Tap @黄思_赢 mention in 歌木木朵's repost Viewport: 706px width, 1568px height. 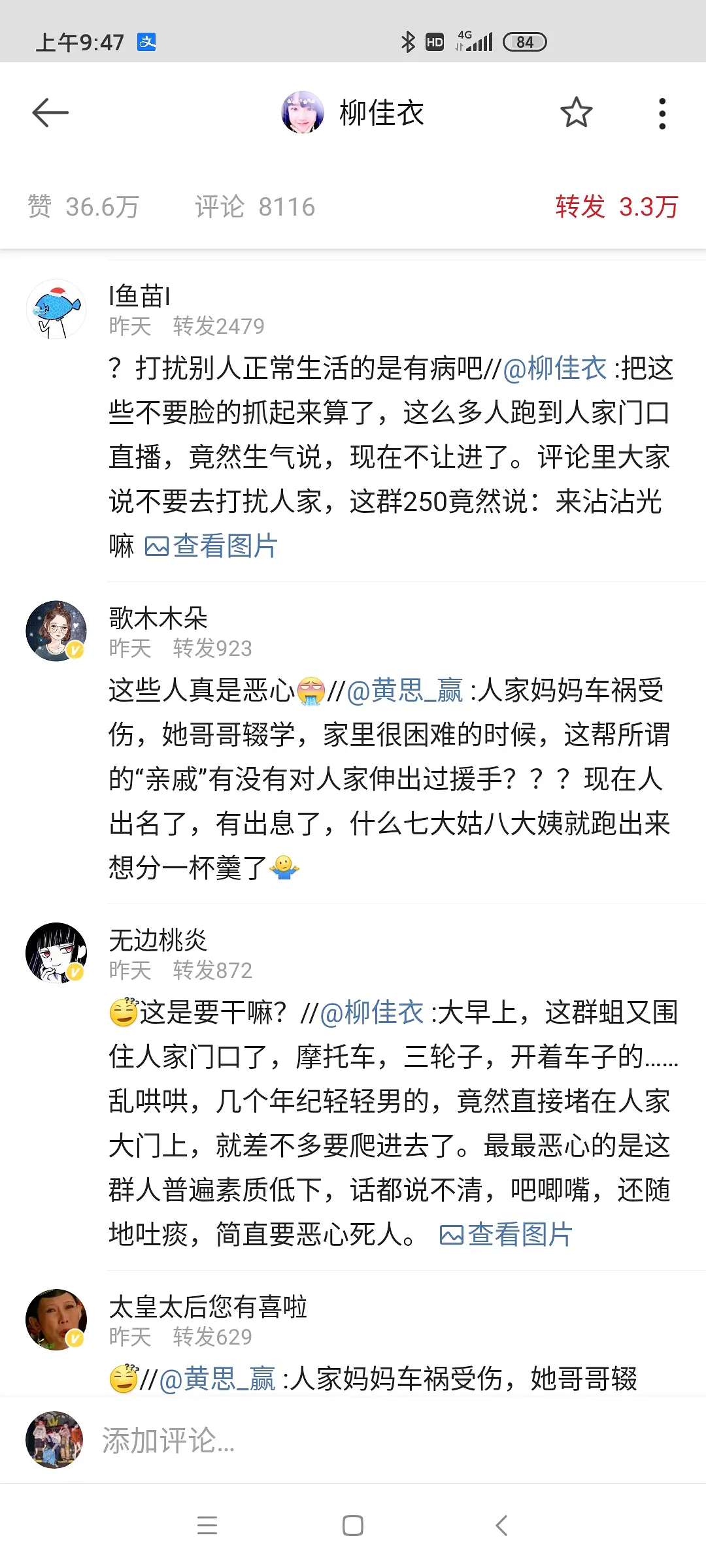tap(405, 691)
